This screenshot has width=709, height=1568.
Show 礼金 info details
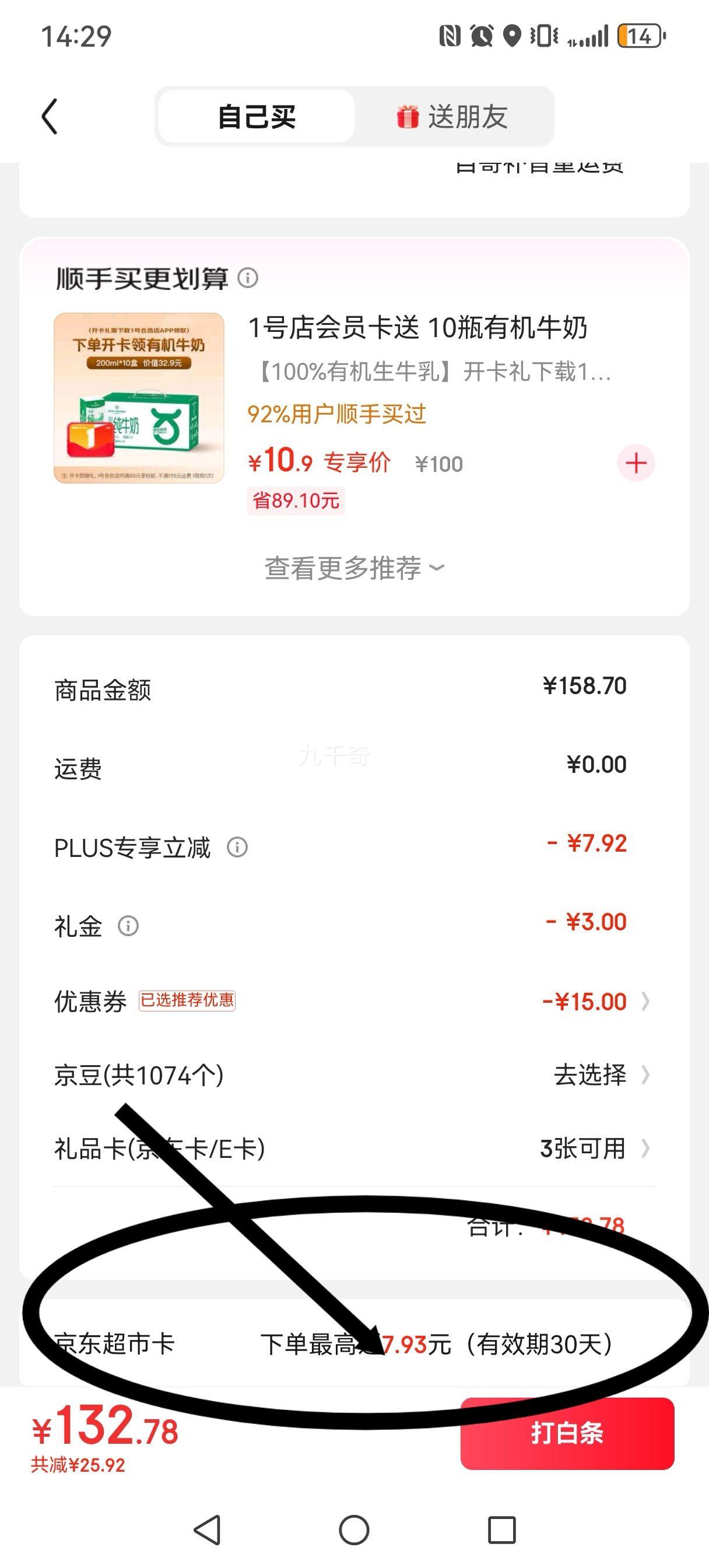tap(128, 926)
